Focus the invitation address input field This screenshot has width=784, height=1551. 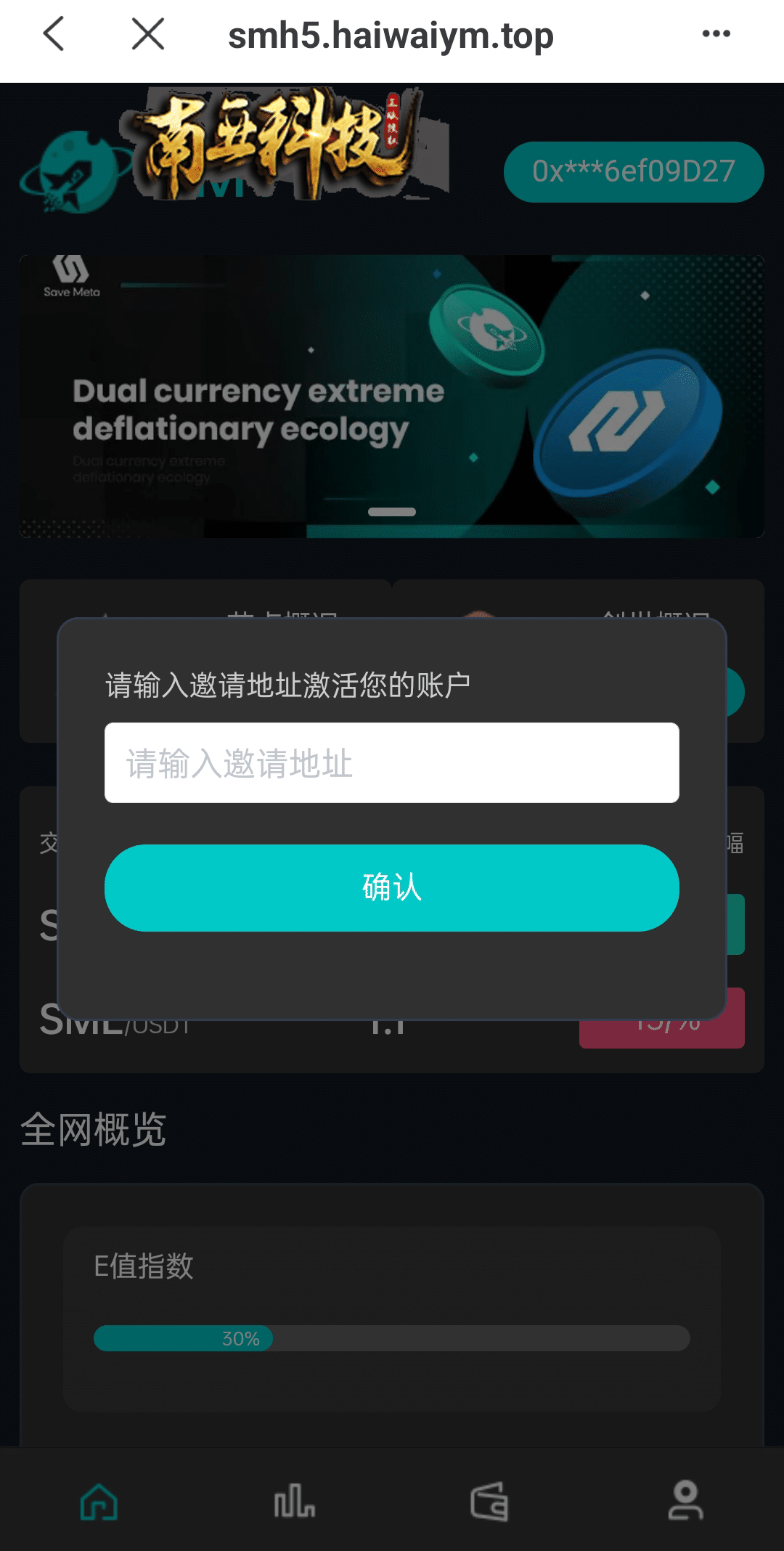pyautogui.click(x=392, y=762)
